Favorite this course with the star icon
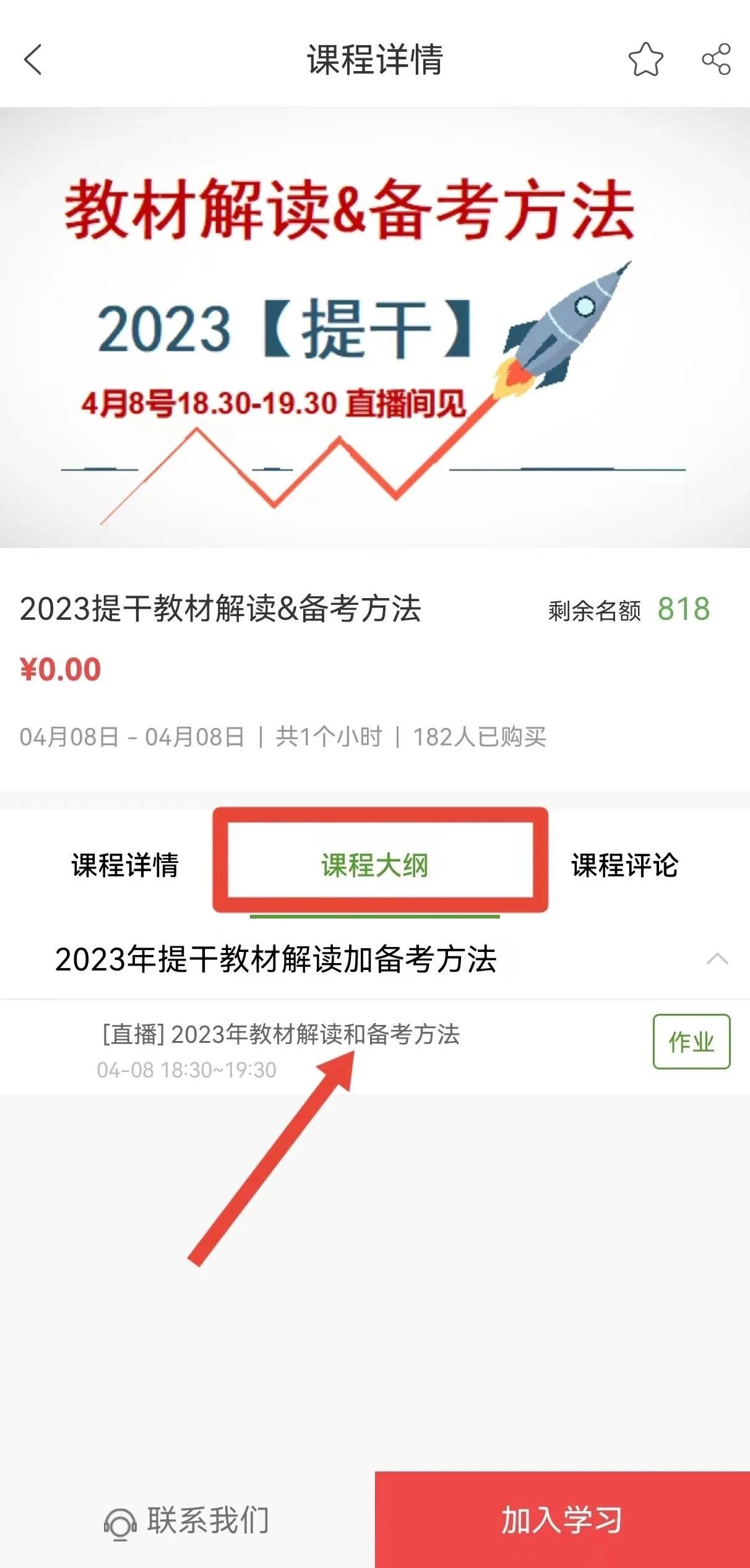The width and height of the screenshot is (750, 1568). [x=645, y=59]
